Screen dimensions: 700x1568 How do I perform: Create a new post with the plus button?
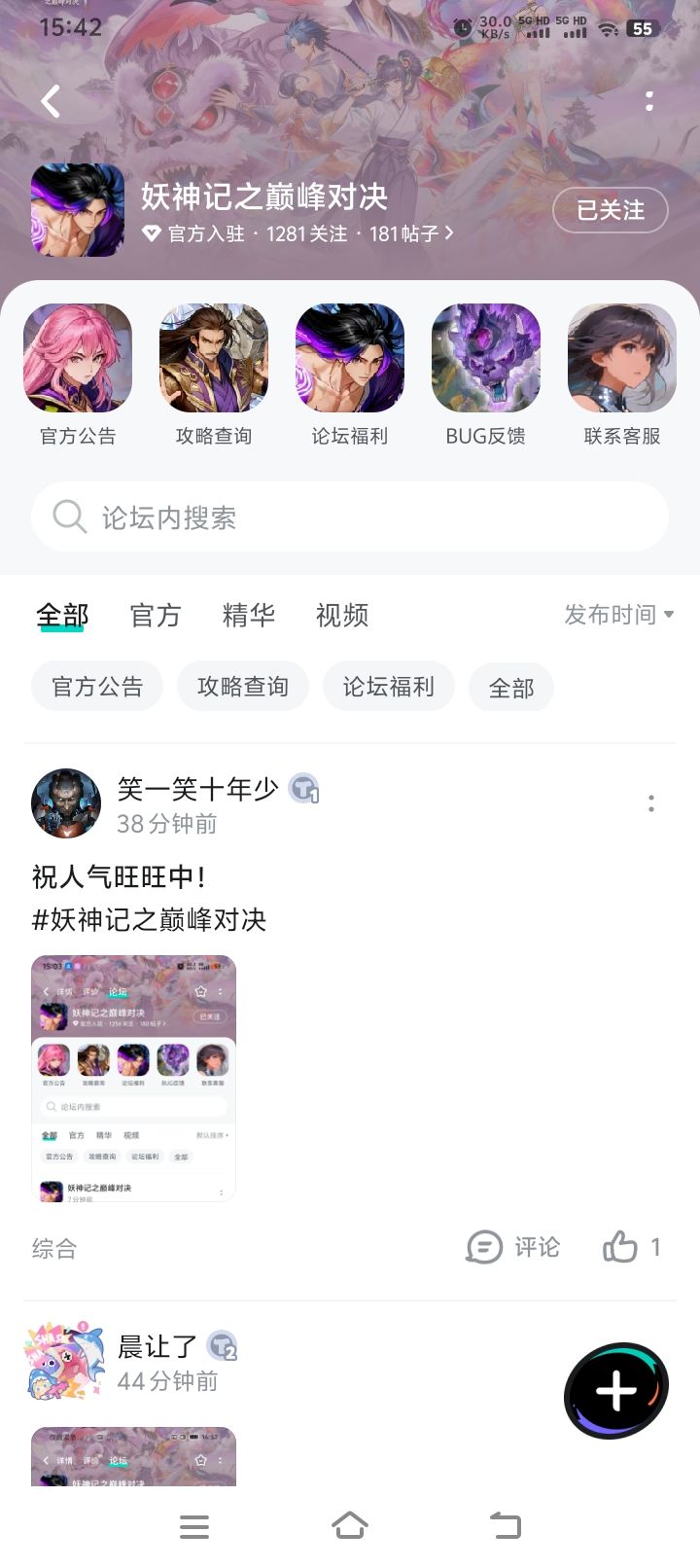616,1391
